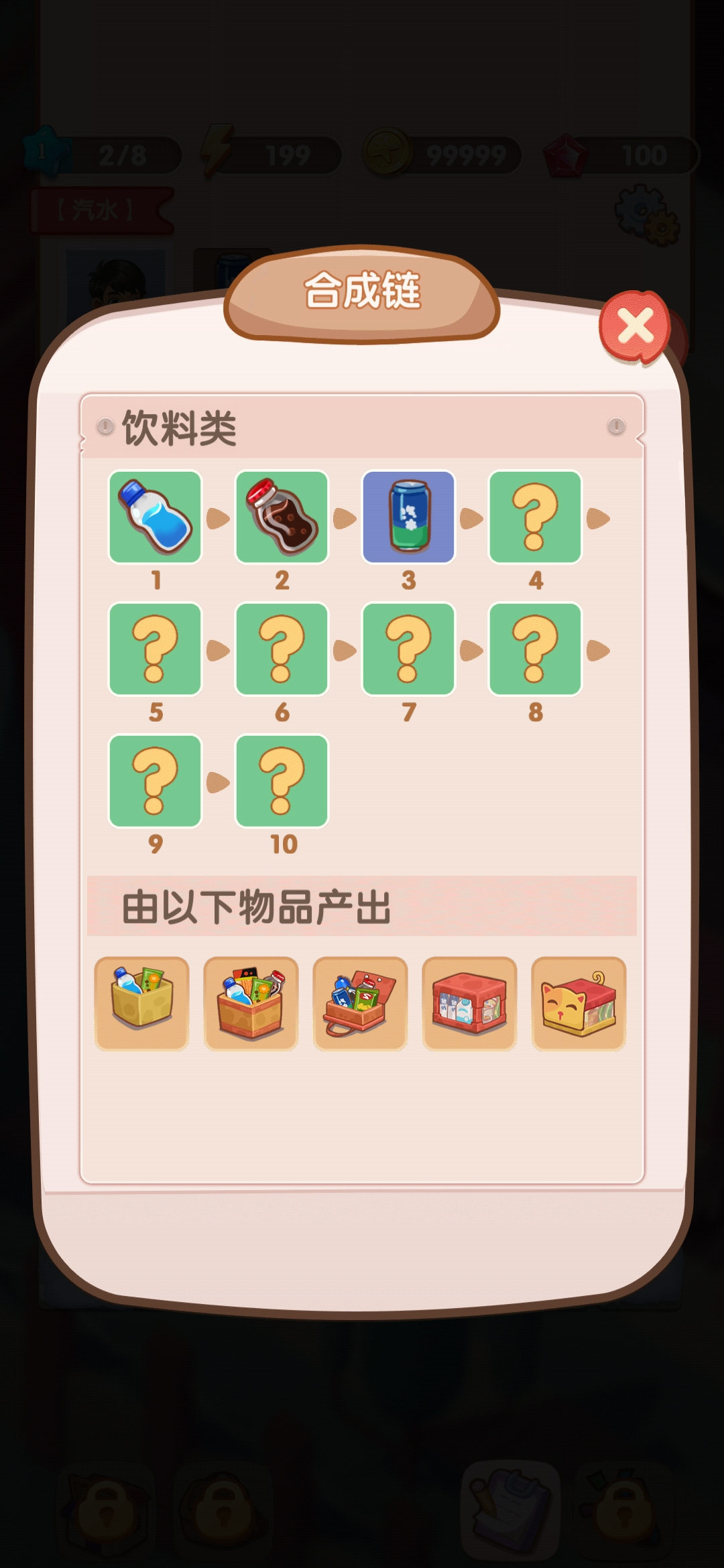724x1568 pixels.
Task: Select the water bottle item numbered 1
Action: click(x=155, y=517)
